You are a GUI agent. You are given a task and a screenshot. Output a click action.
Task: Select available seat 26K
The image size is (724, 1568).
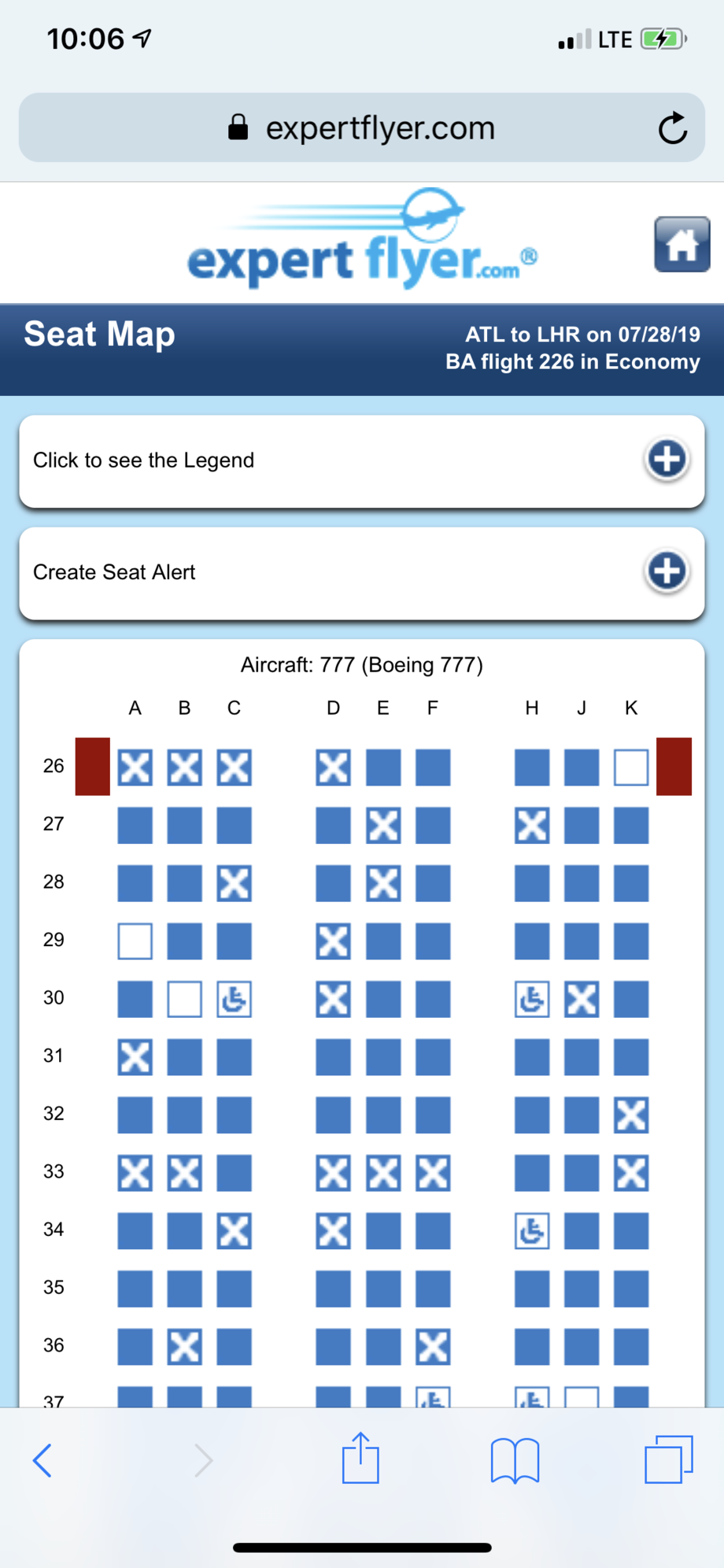point(631,767)
